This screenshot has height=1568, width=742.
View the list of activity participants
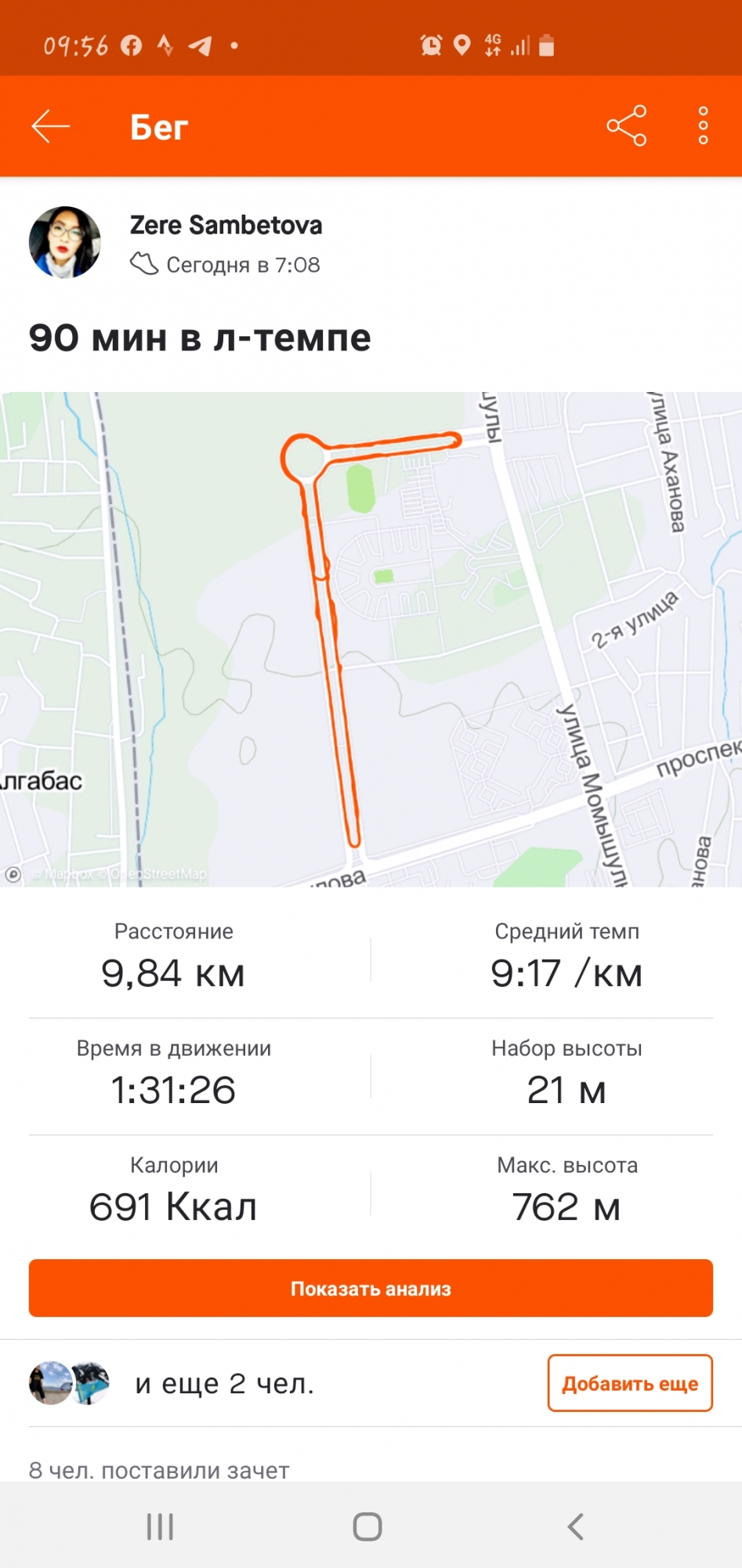(x=172, y=1384)
